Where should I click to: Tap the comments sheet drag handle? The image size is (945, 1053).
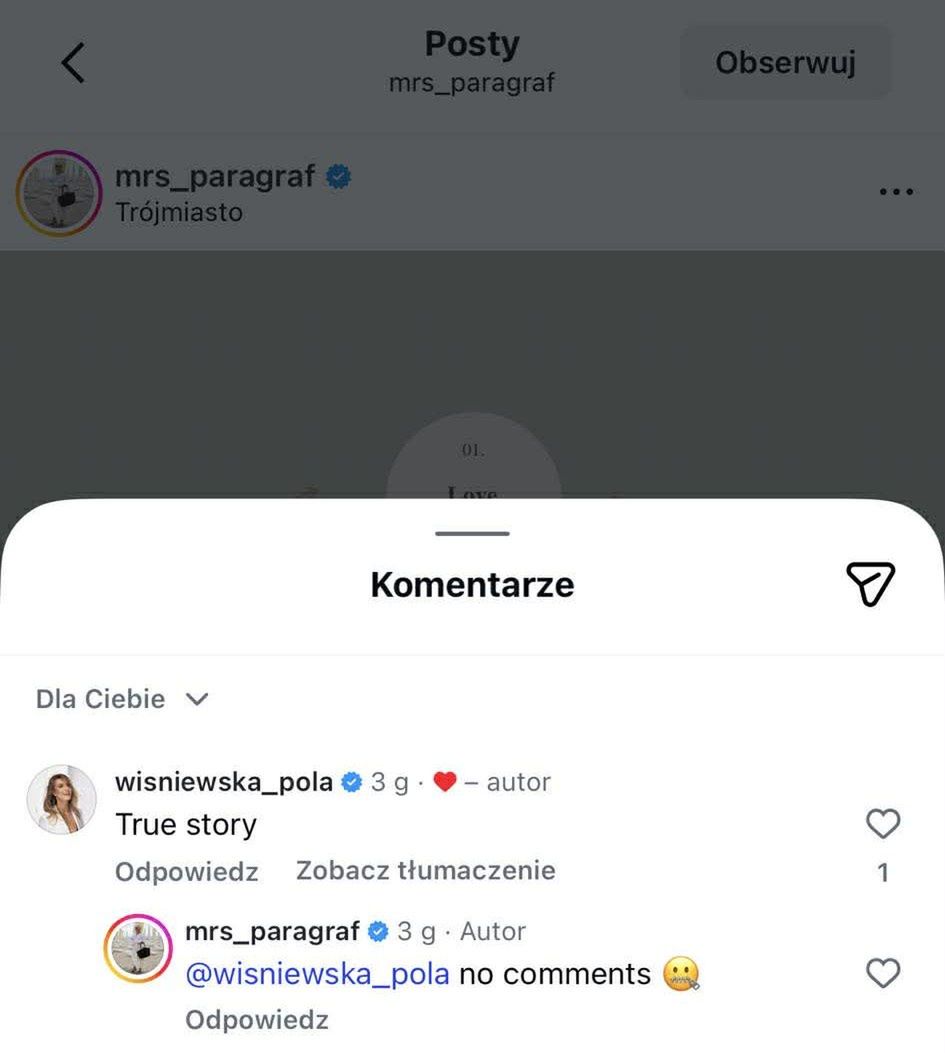(472, 533)
